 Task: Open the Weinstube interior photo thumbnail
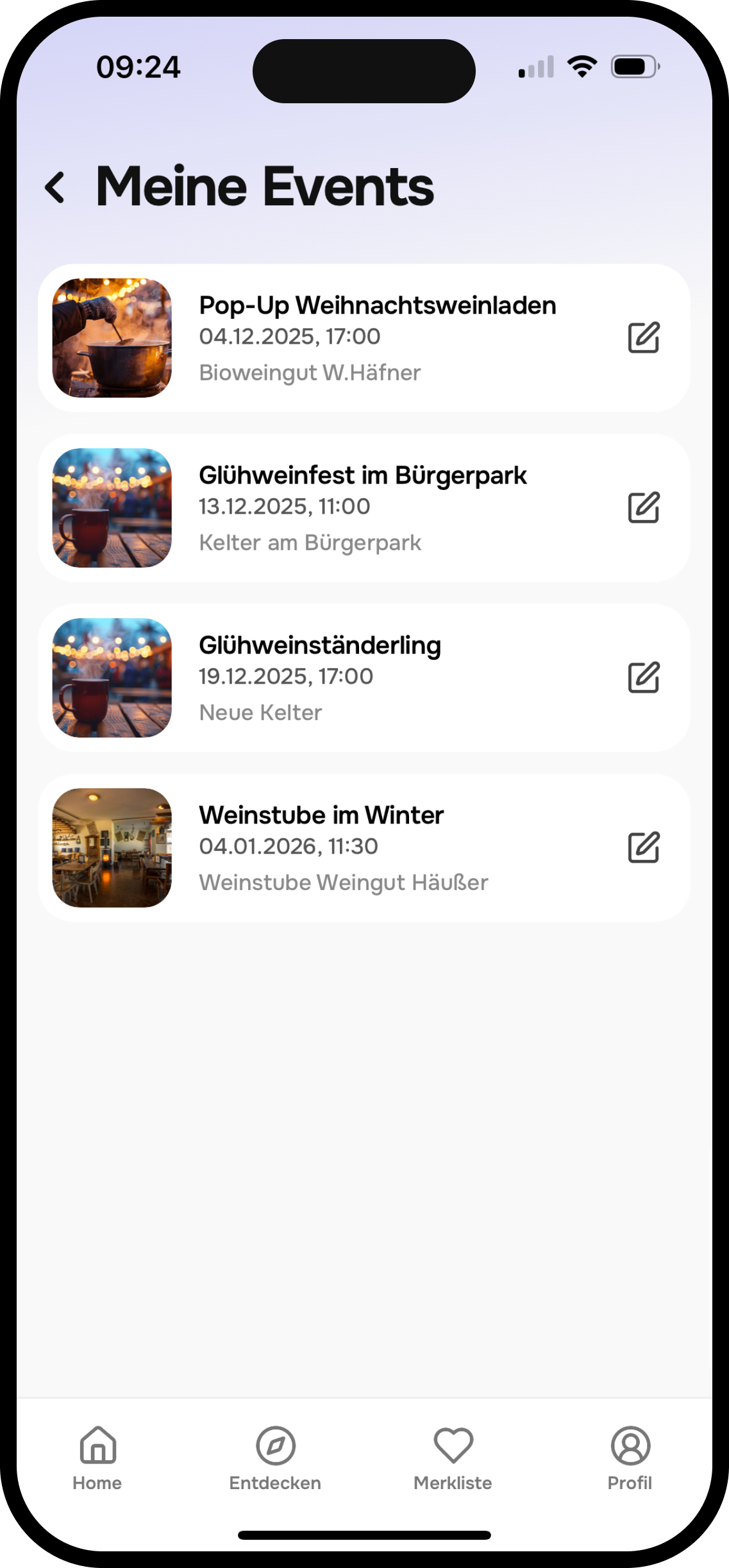tap(111, 847)
